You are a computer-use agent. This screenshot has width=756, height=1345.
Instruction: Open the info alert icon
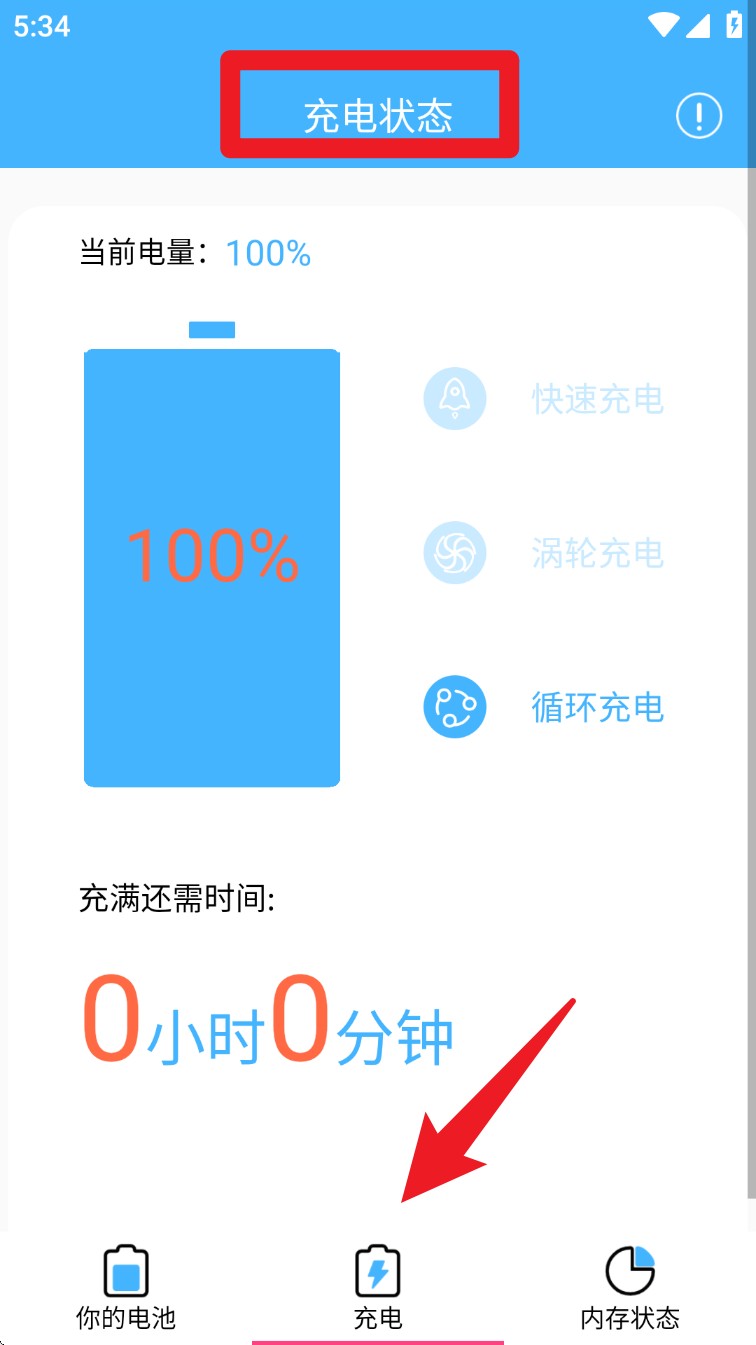point(698,117)
